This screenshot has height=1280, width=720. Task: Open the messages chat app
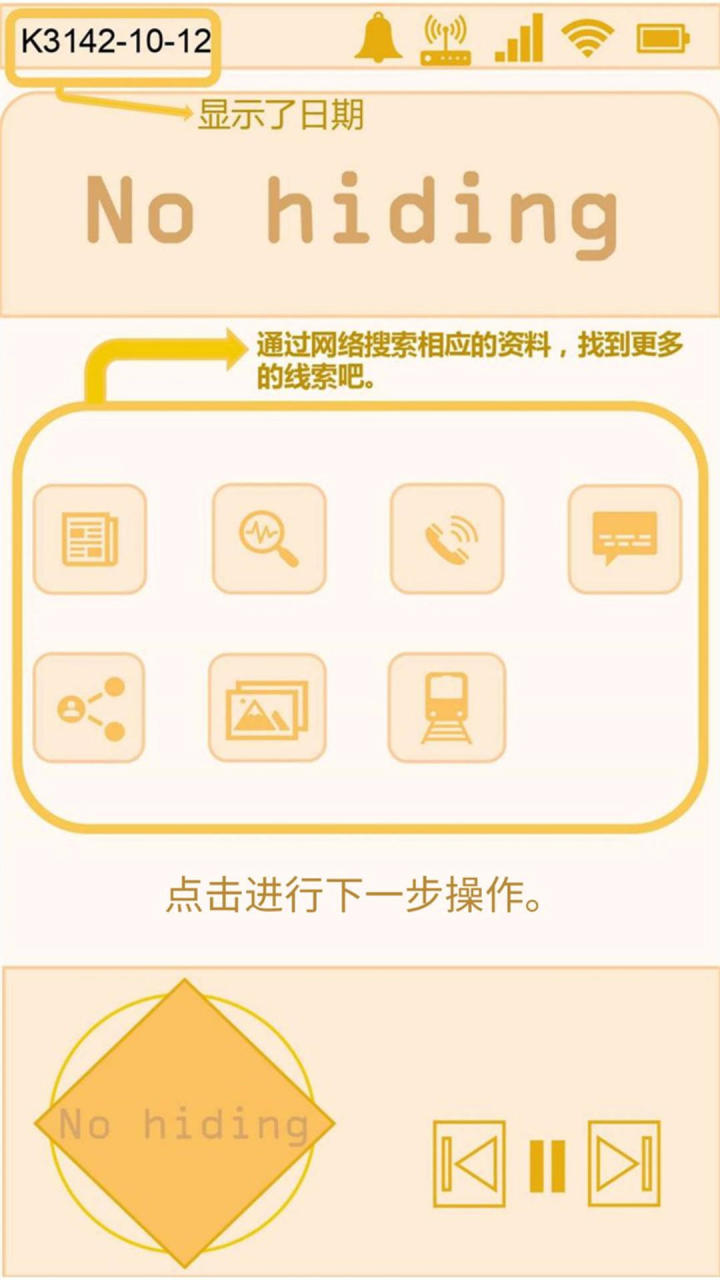(625, 539)
